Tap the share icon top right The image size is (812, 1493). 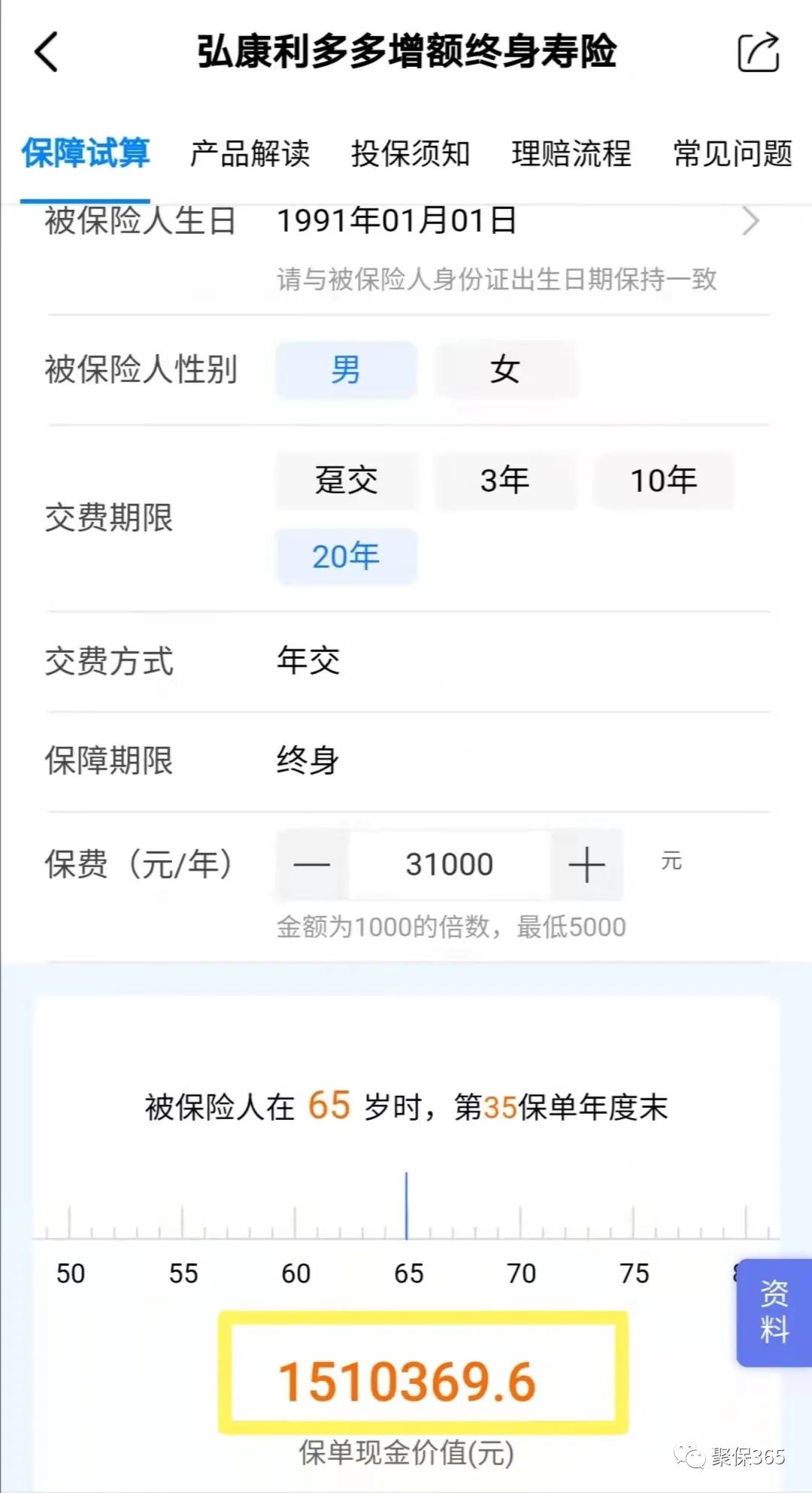[761, 53]
